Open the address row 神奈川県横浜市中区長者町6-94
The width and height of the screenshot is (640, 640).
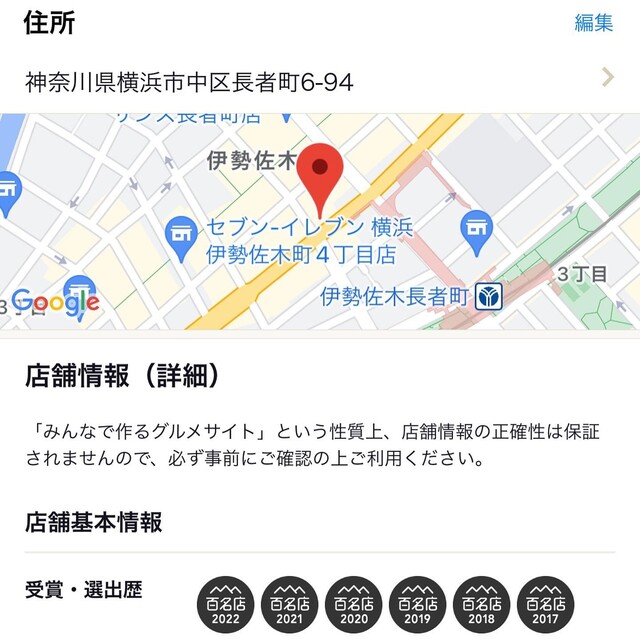point(320,81)
